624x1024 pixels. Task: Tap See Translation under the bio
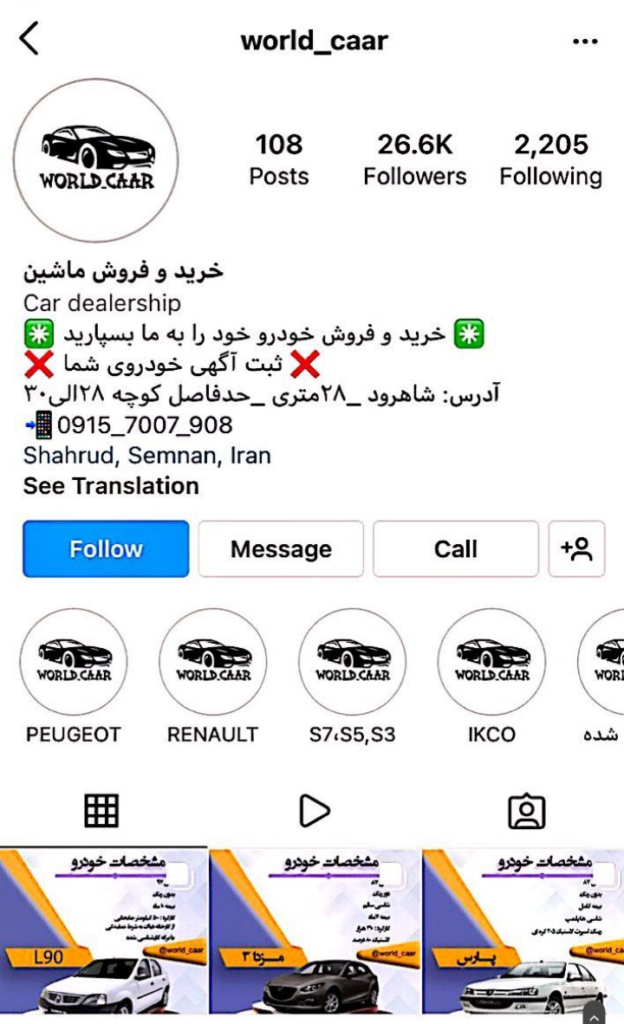pyautogui.click(x=111, y=486)
